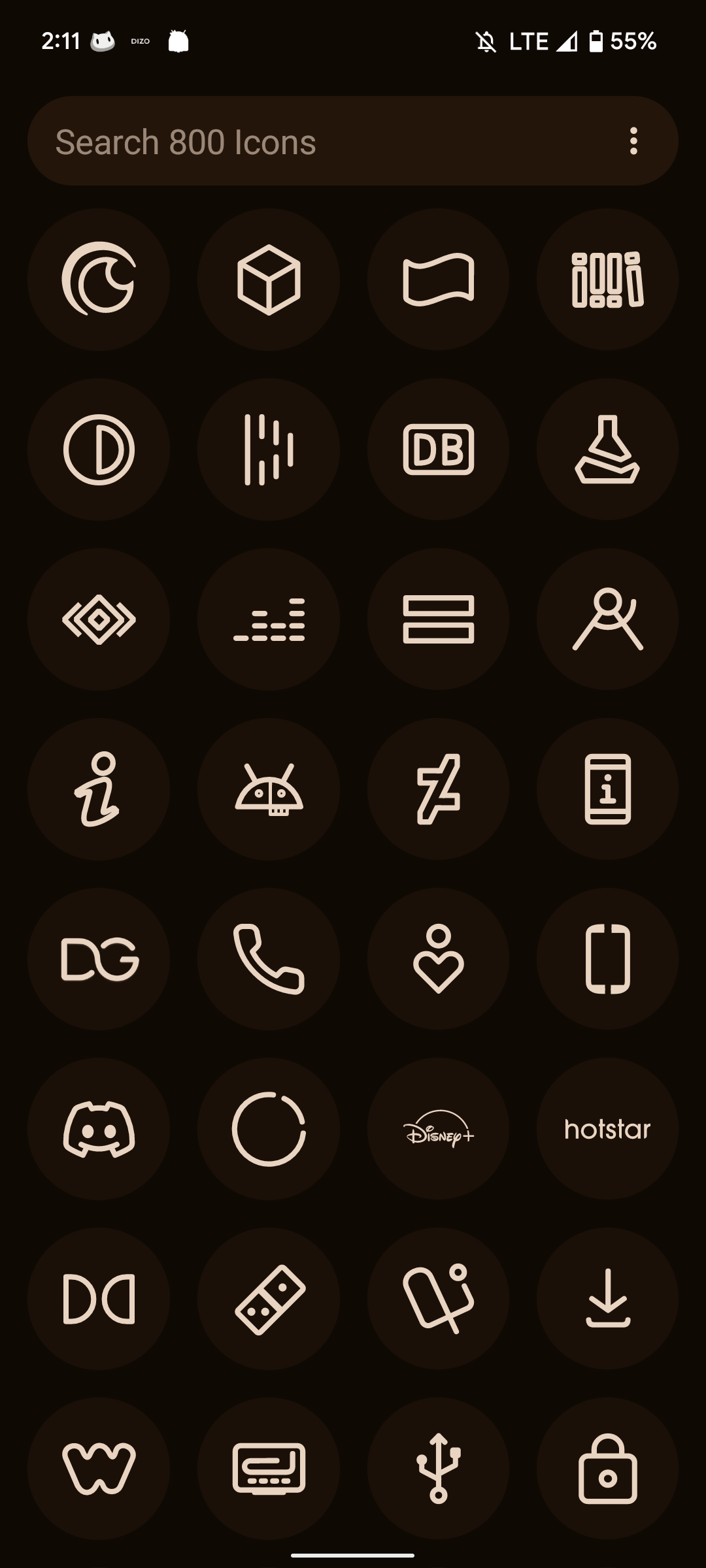Choose the Disney+ icon

point(438,1129)
